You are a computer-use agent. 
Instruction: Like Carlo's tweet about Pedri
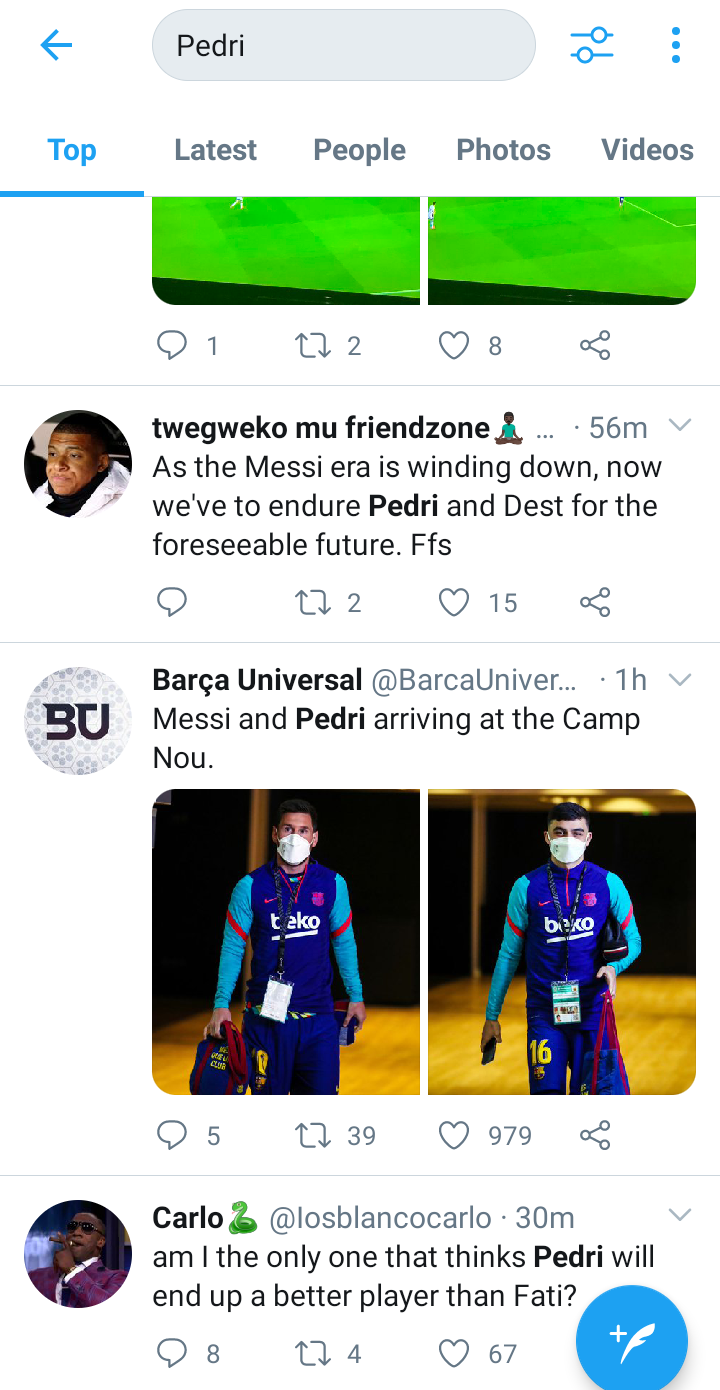point(454,1353)
